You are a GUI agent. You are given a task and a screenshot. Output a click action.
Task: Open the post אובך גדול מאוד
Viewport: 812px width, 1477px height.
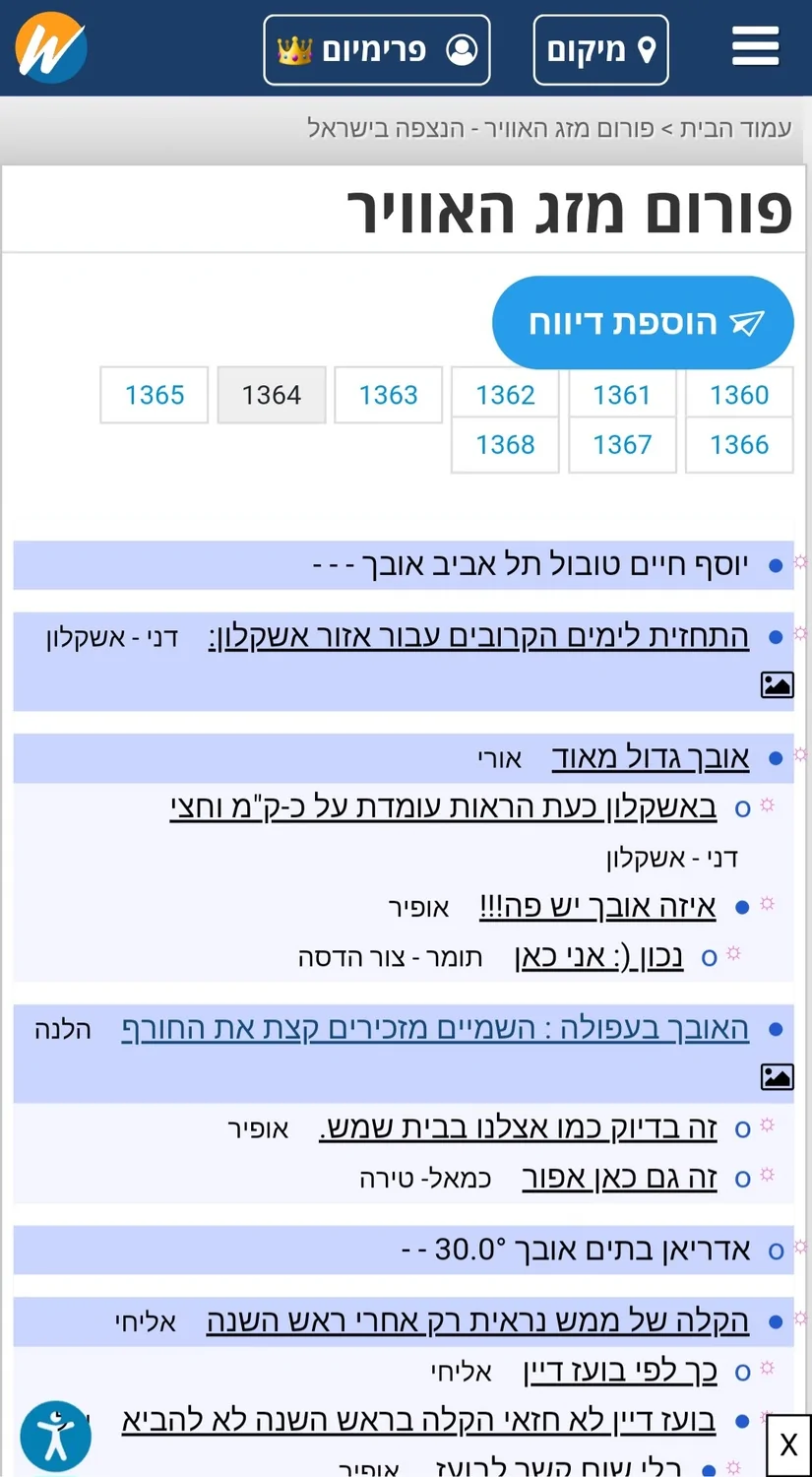click(x=650, y=758)
